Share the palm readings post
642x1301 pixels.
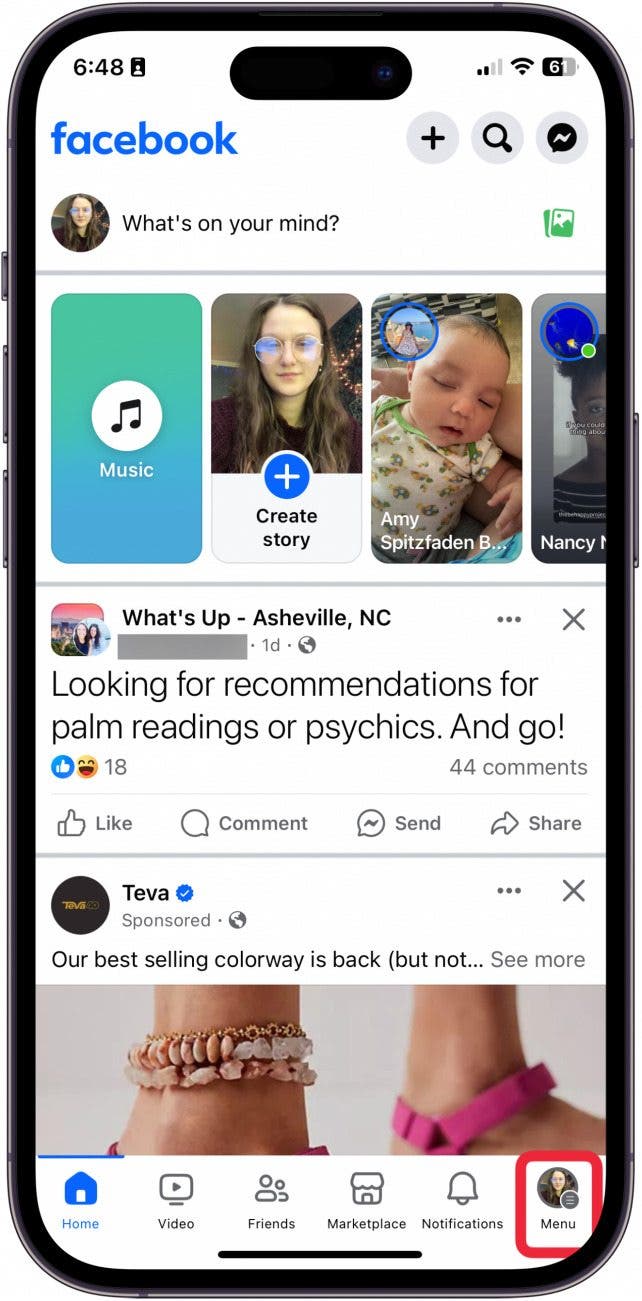click(536, 823)
